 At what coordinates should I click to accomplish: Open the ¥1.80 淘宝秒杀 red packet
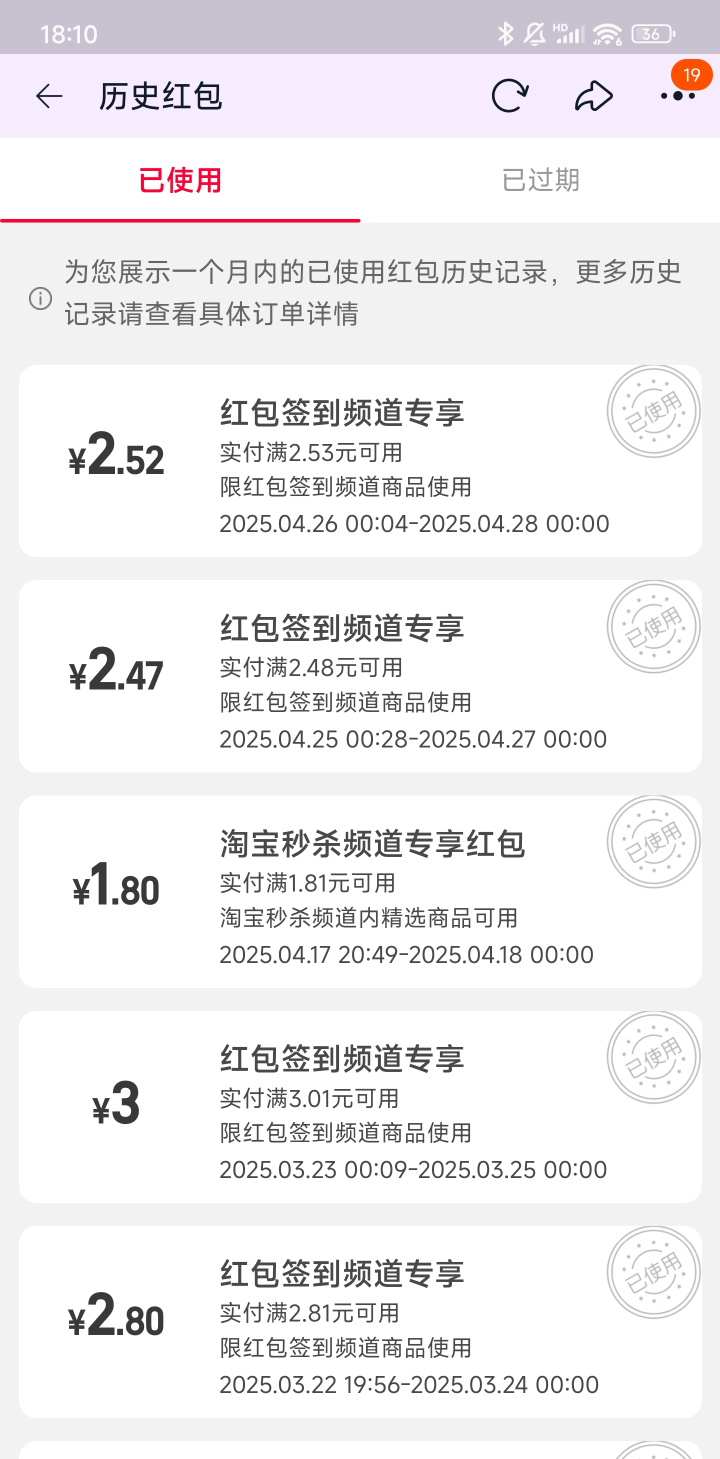click(x=360, y=891)
